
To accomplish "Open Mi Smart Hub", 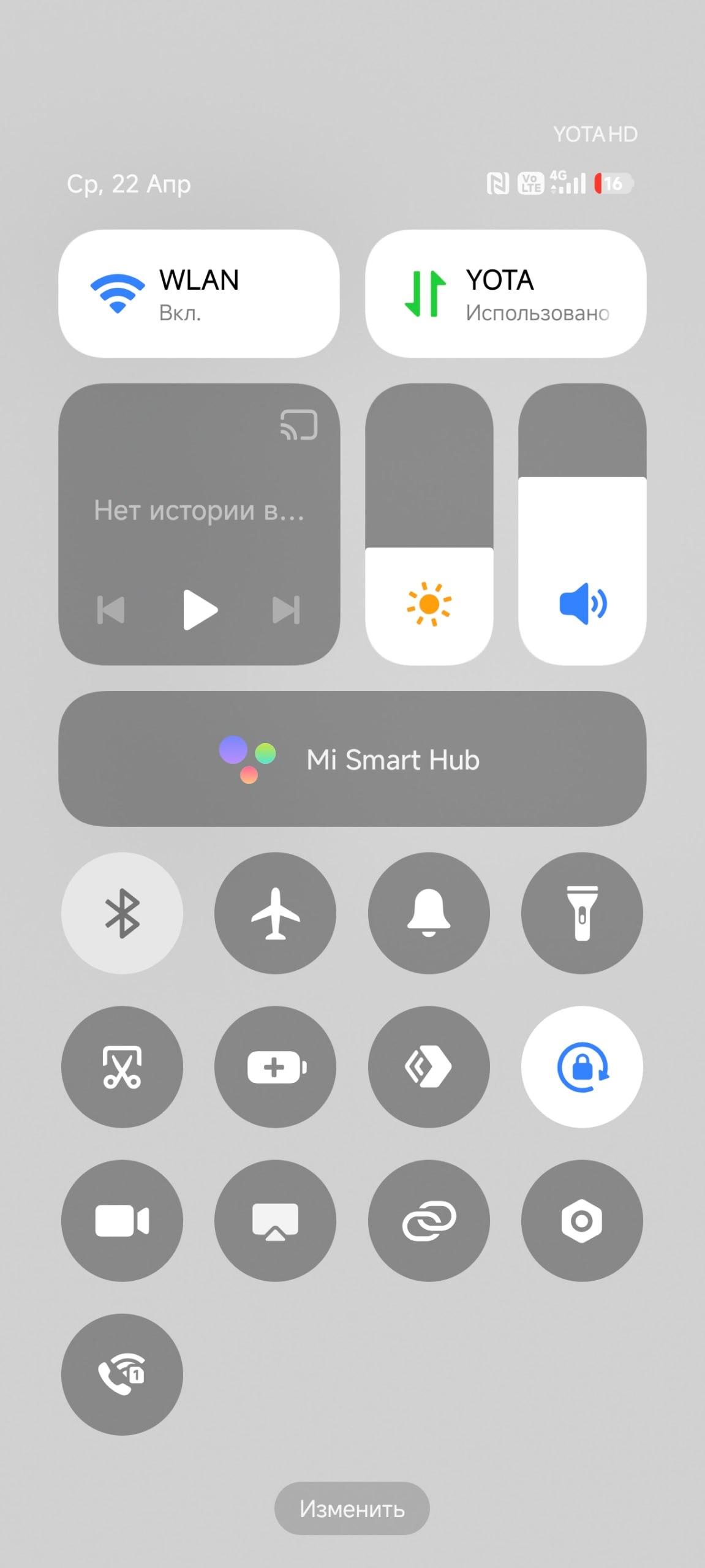I will click(352, 759).
